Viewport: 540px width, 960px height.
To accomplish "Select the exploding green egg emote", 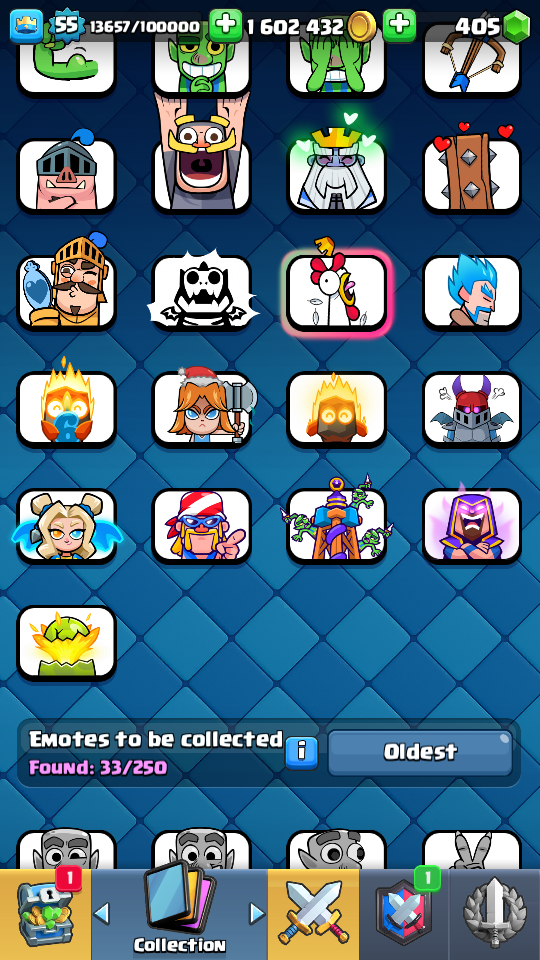I will [67, 642].
